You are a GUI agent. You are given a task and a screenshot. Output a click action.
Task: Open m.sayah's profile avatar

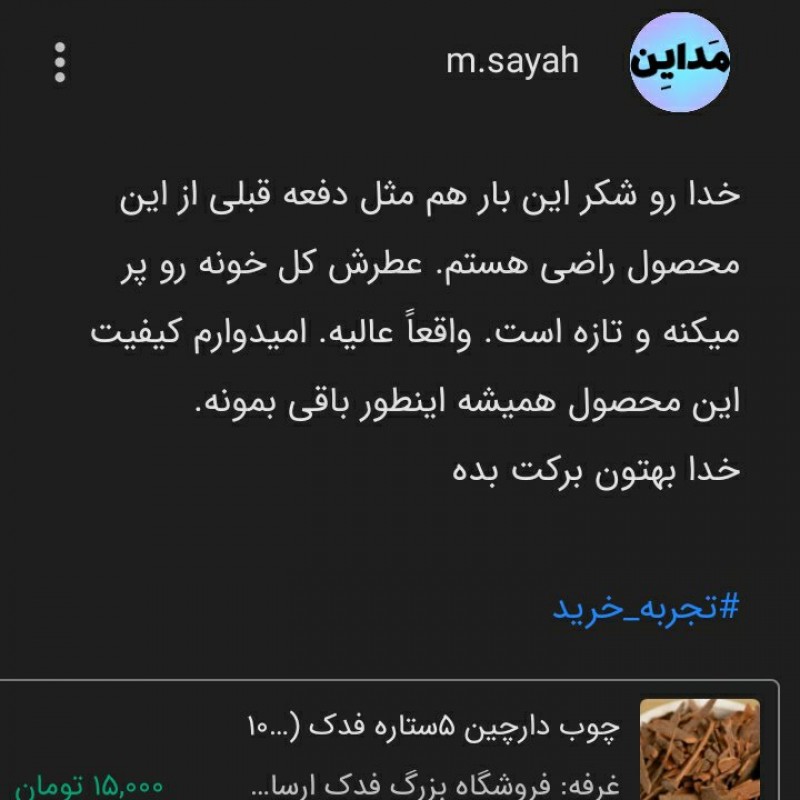[x=681, y=62]
